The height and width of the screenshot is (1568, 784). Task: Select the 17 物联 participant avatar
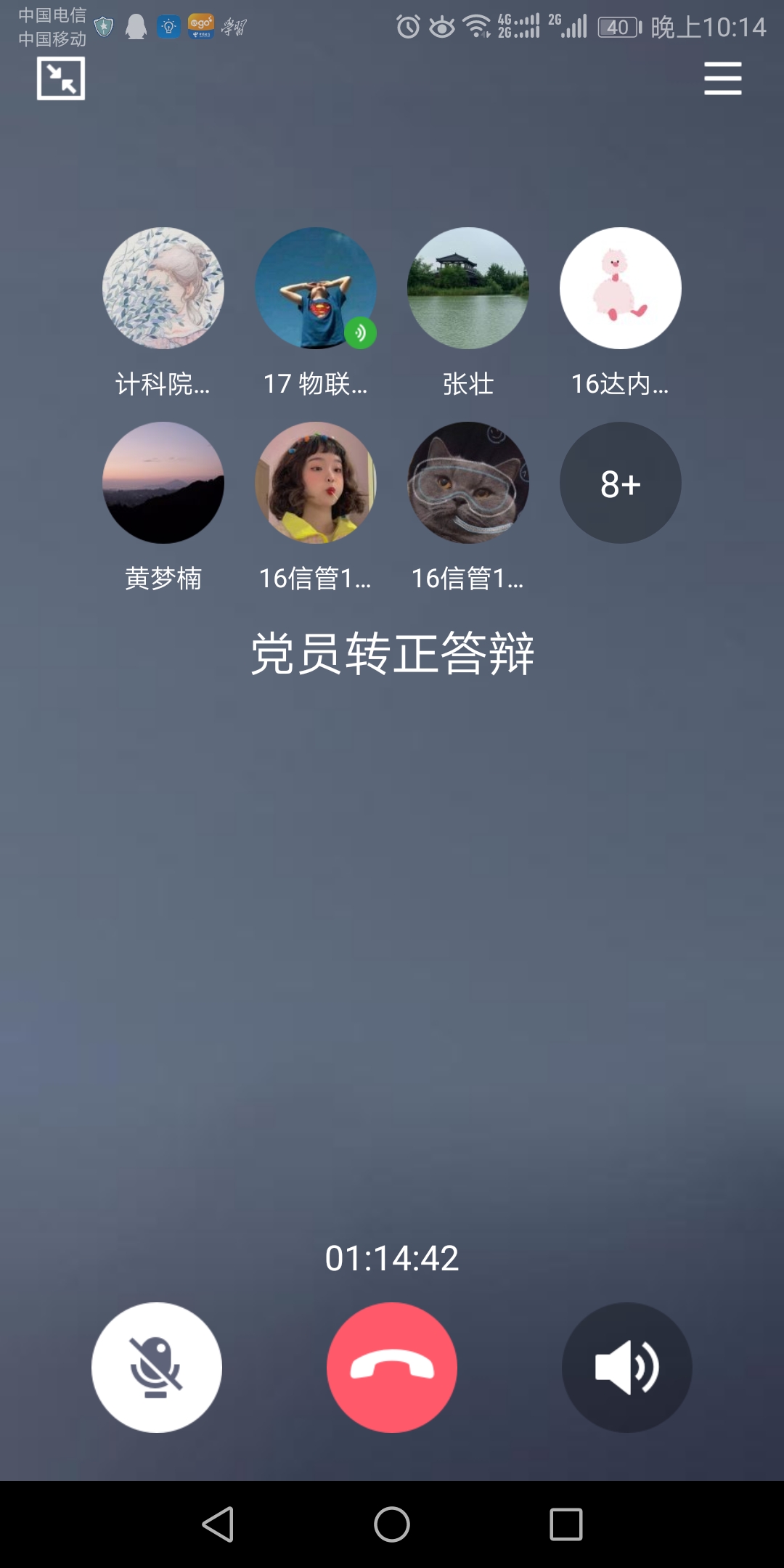click(316, 288)
